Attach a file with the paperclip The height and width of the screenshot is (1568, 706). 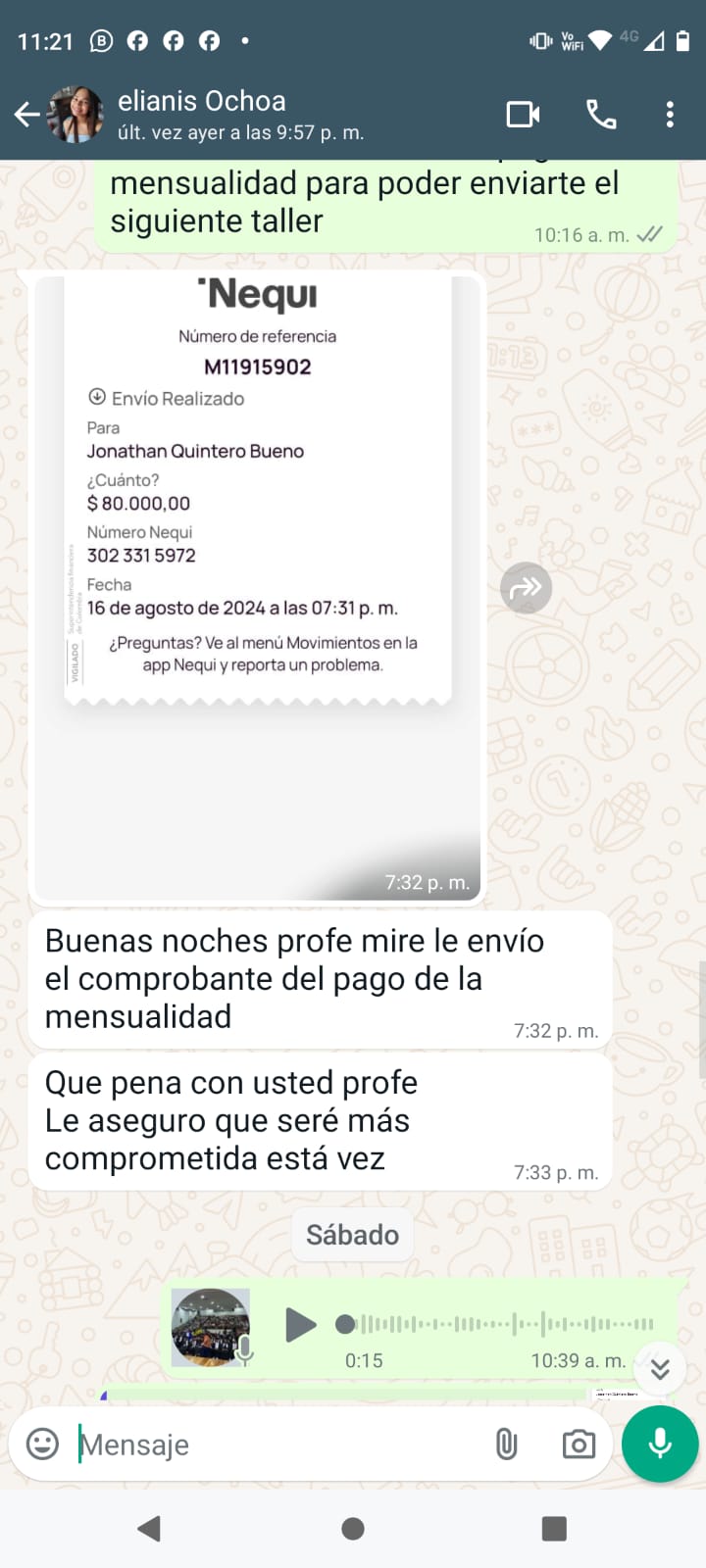(506, 1445)
